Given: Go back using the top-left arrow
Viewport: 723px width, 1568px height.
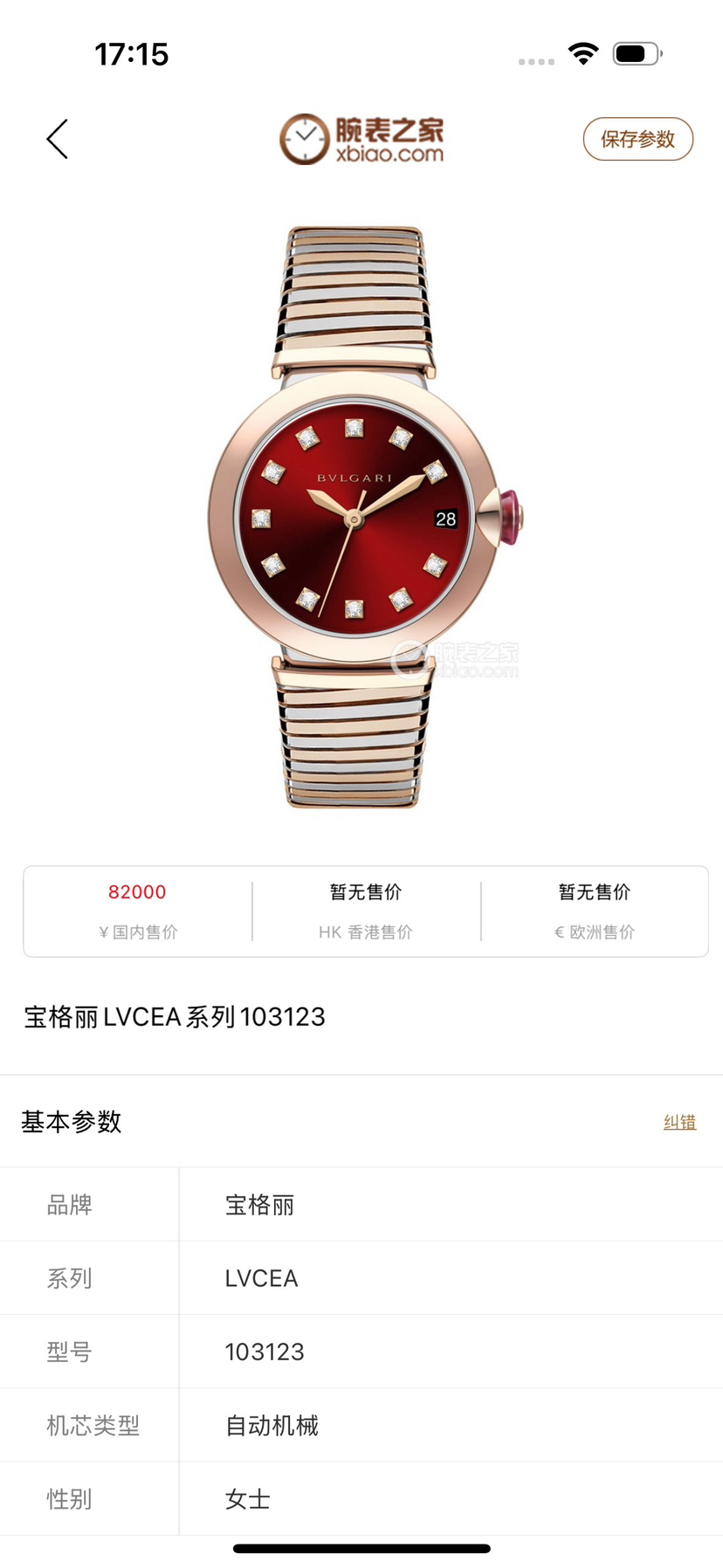Looking at the screenshot, I should (58, 139).
